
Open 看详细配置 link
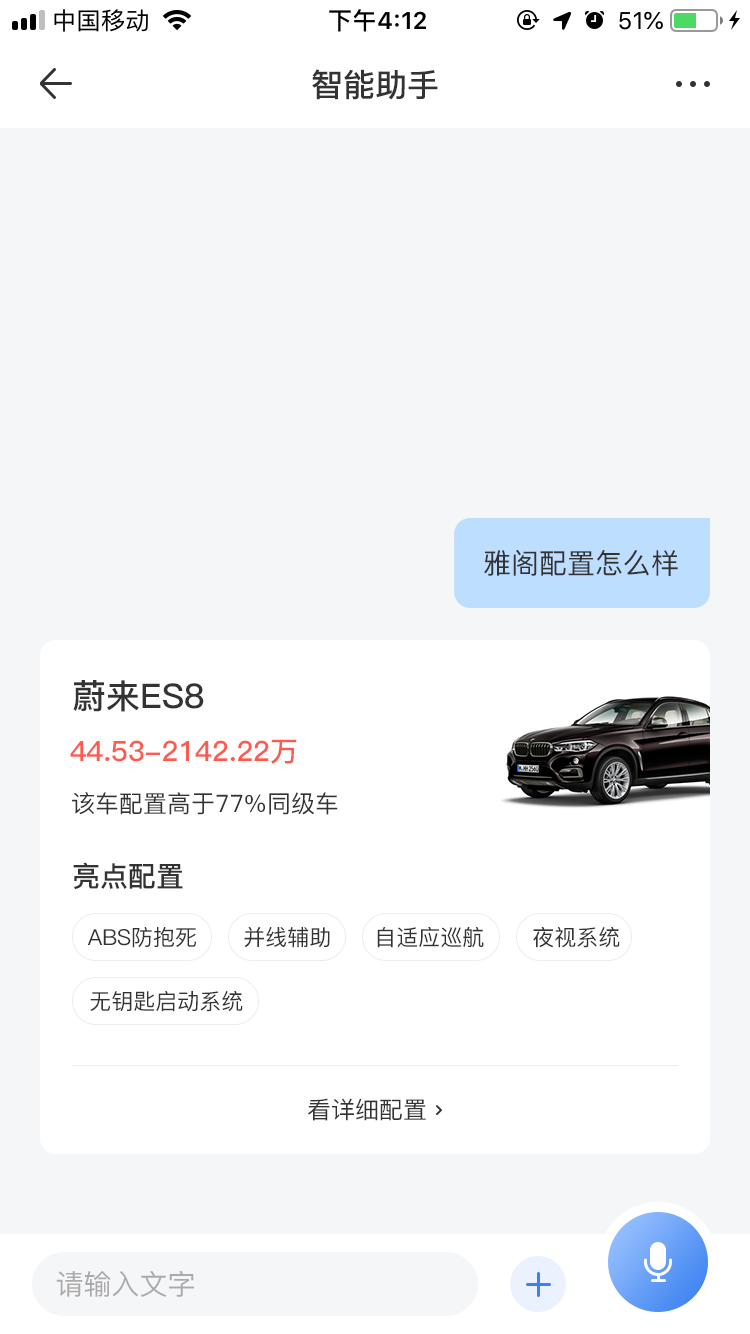tap(375, 1110)
